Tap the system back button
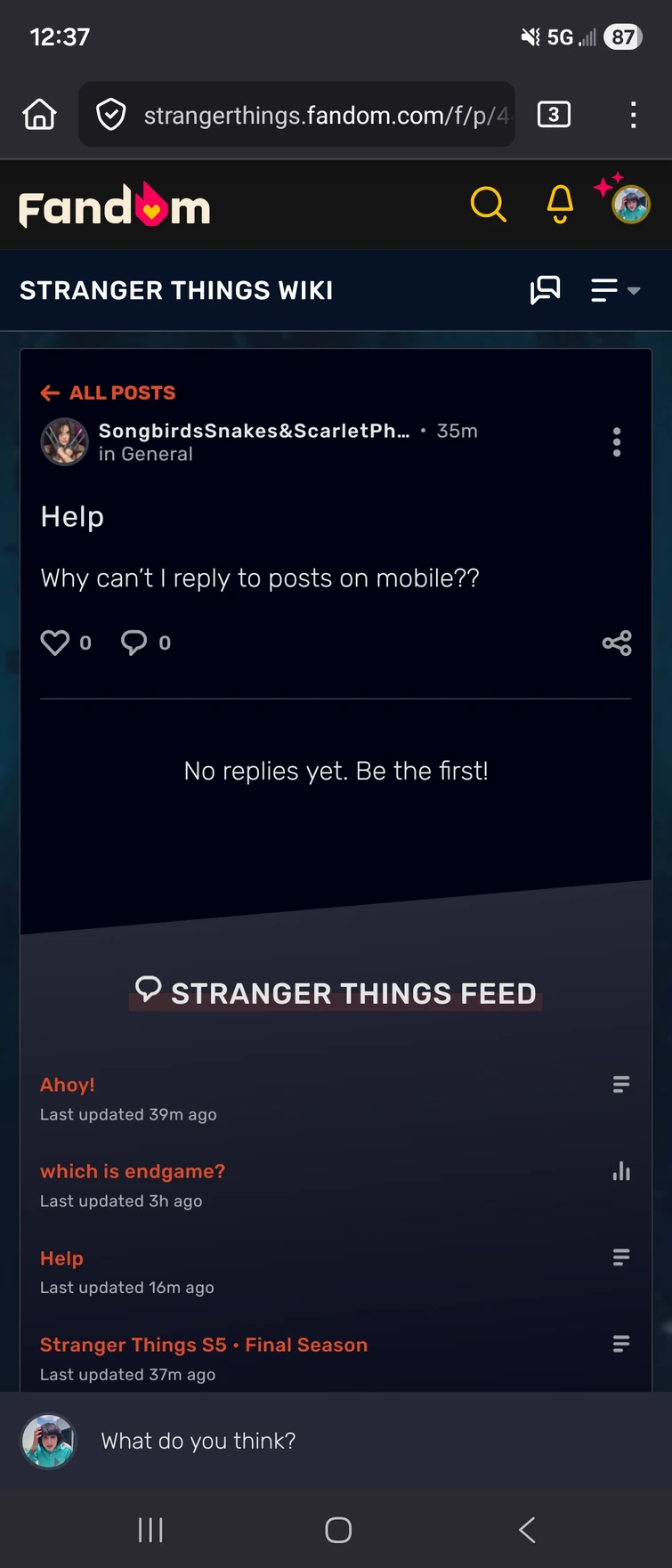 (527, 1530)
